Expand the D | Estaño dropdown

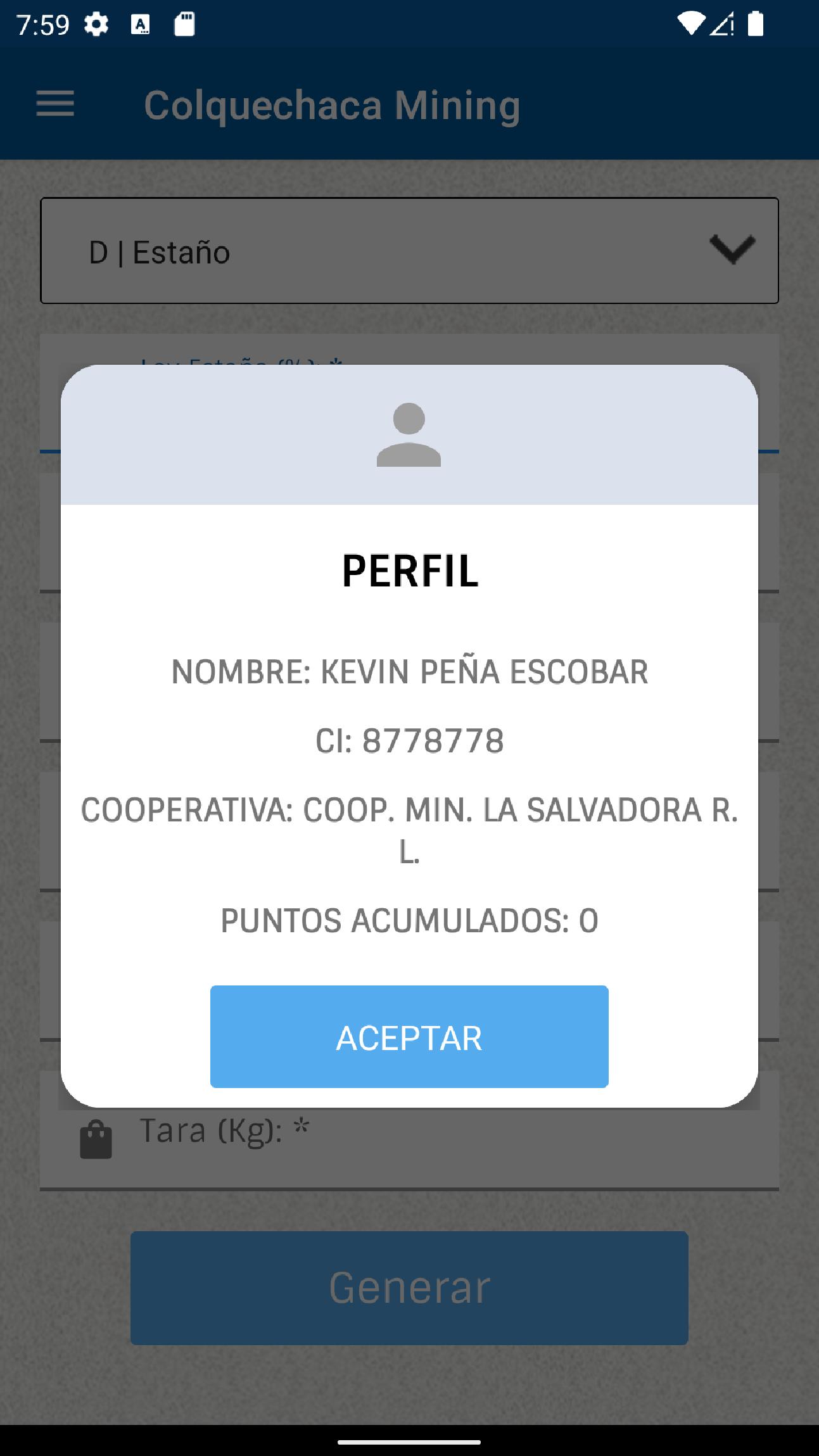(x=409, y=251)
